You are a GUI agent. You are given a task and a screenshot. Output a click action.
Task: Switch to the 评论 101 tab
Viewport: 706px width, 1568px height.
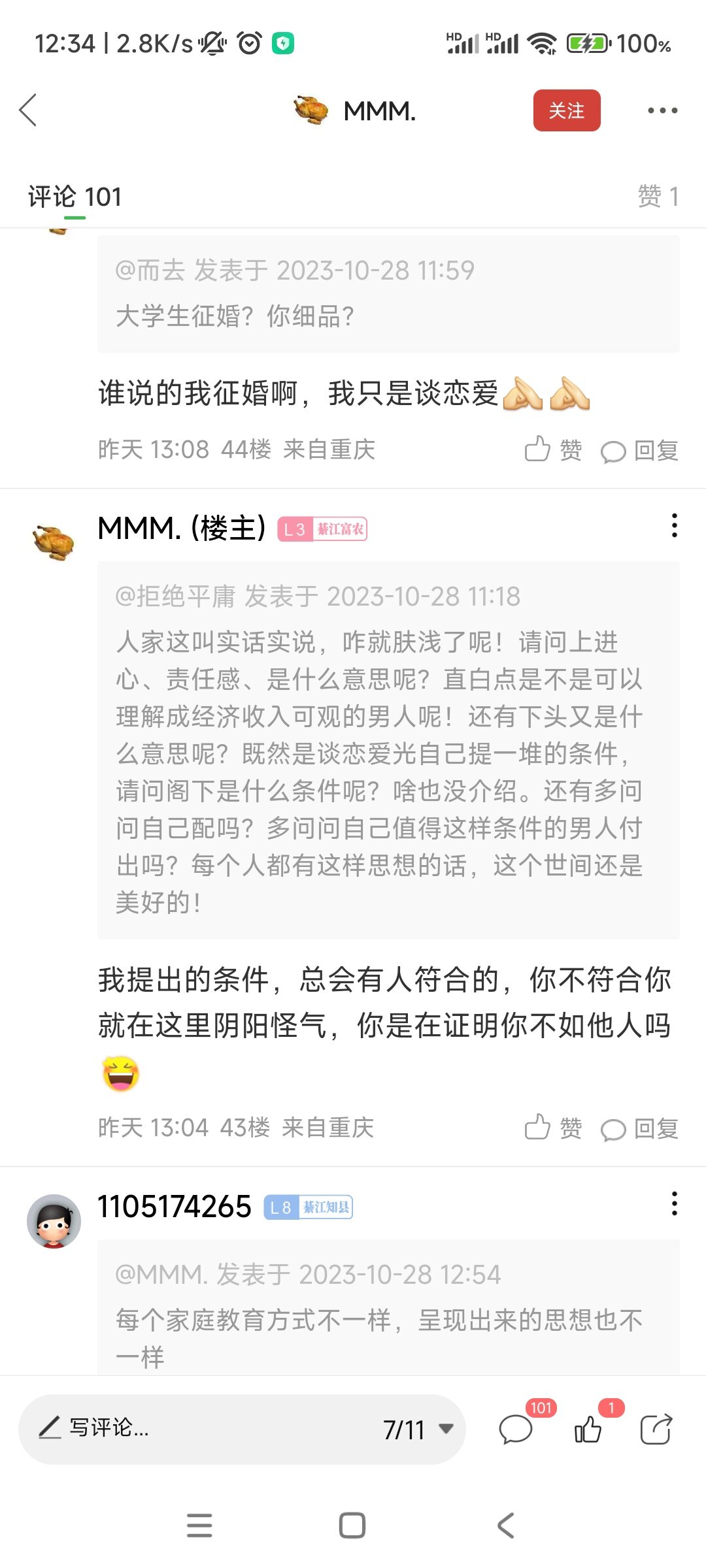75,197
